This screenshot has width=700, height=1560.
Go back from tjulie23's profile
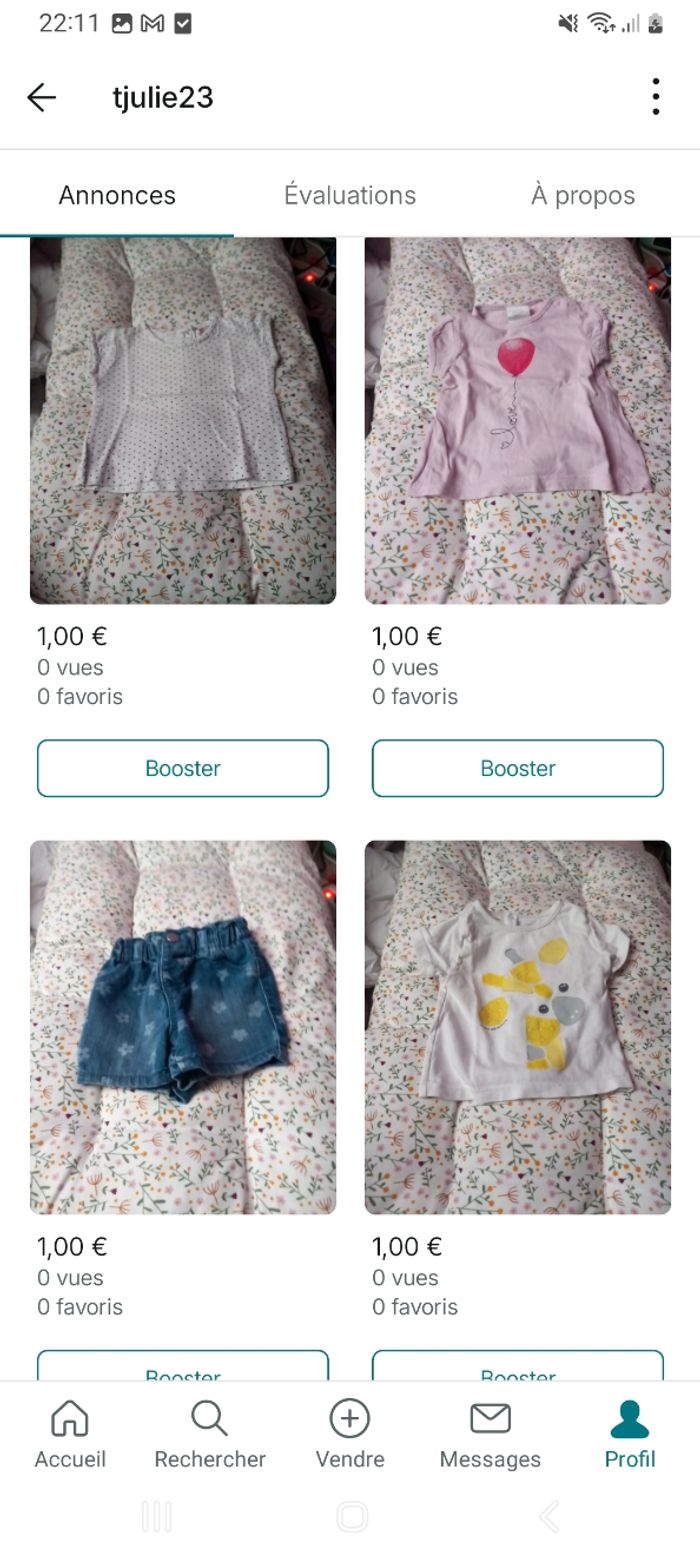(x=41, y=97)
